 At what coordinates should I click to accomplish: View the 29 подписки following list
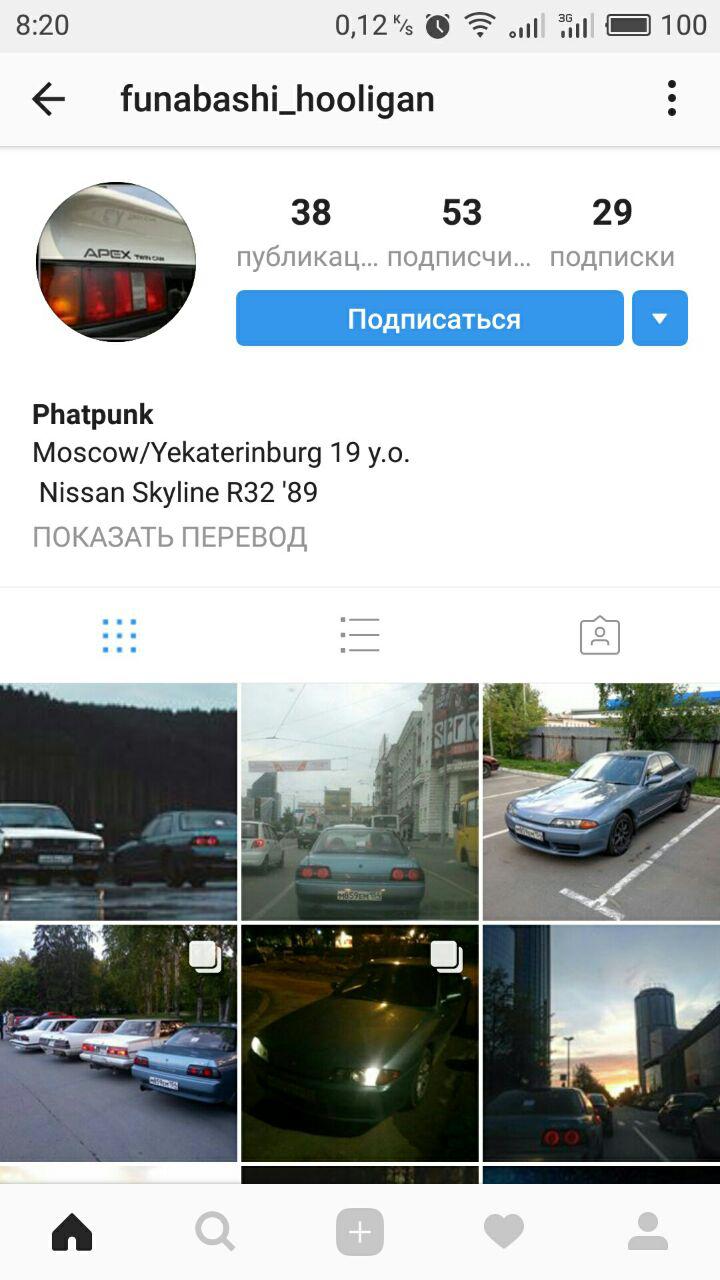tap(612, 234)
